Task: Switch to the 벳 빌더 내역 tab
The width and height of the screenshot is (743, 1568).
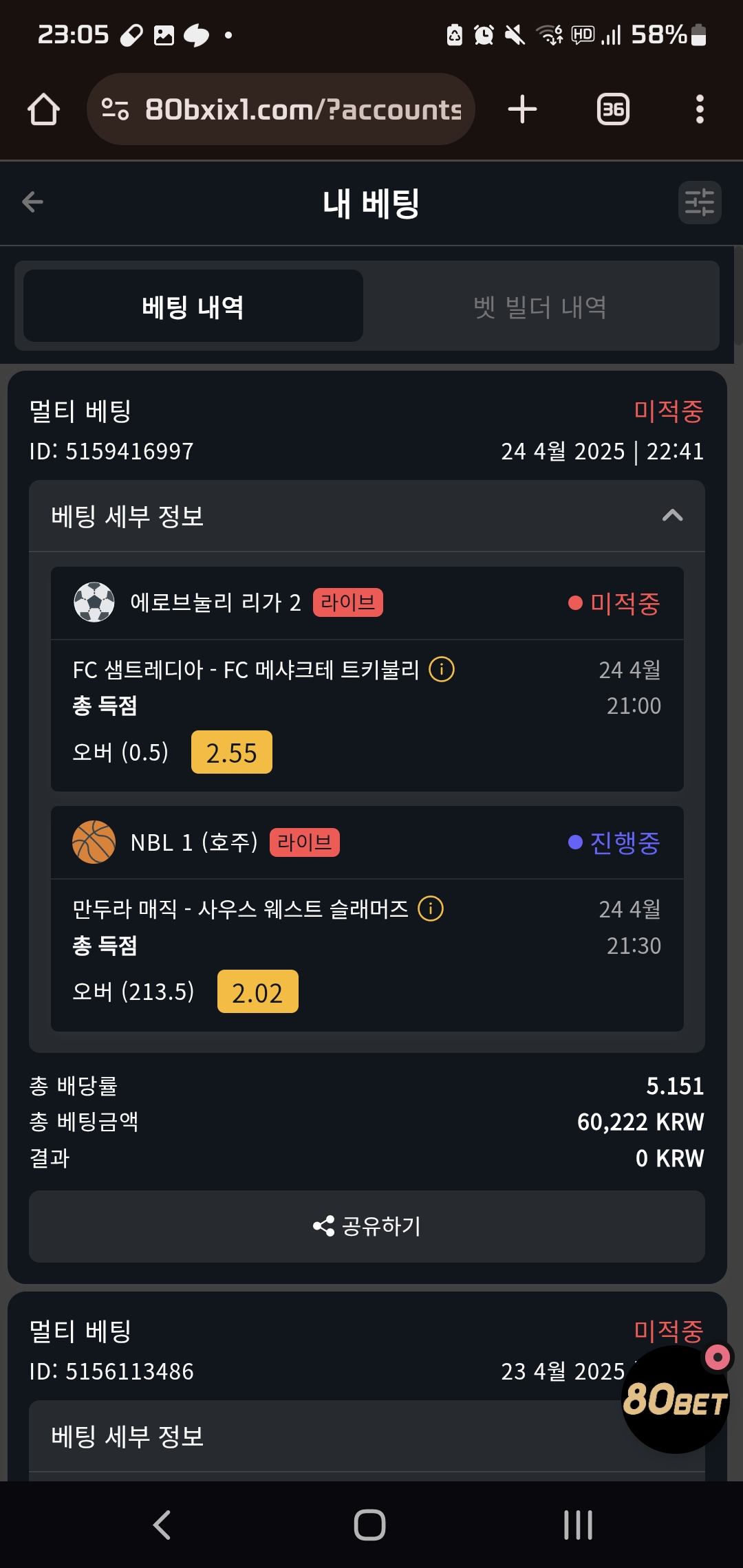Action: coord(540,307)
